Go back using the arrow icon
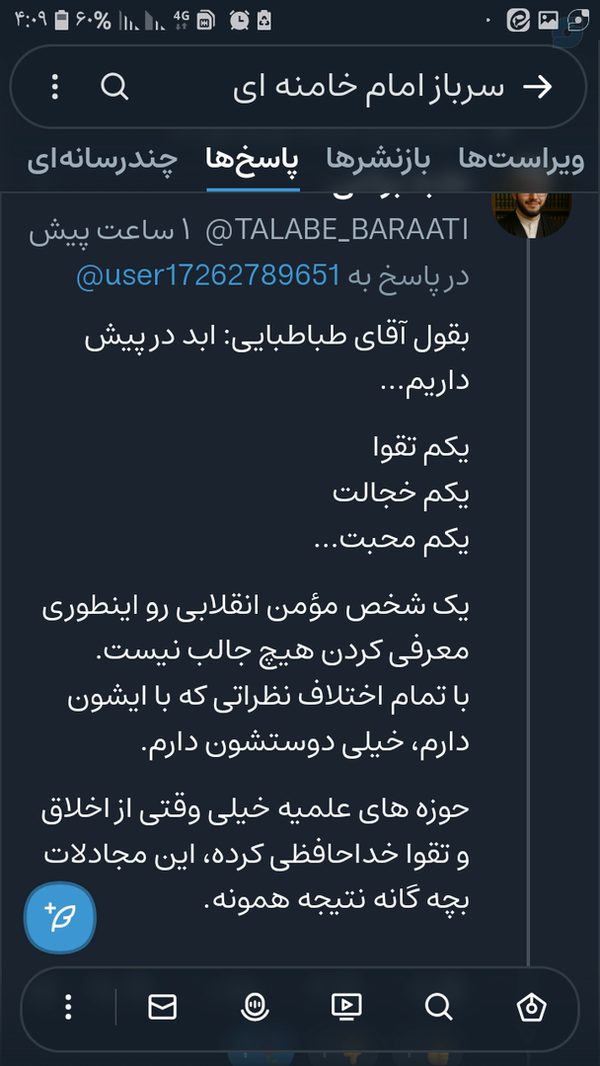This screenshot has width=600, height=1066. [538, 87]
